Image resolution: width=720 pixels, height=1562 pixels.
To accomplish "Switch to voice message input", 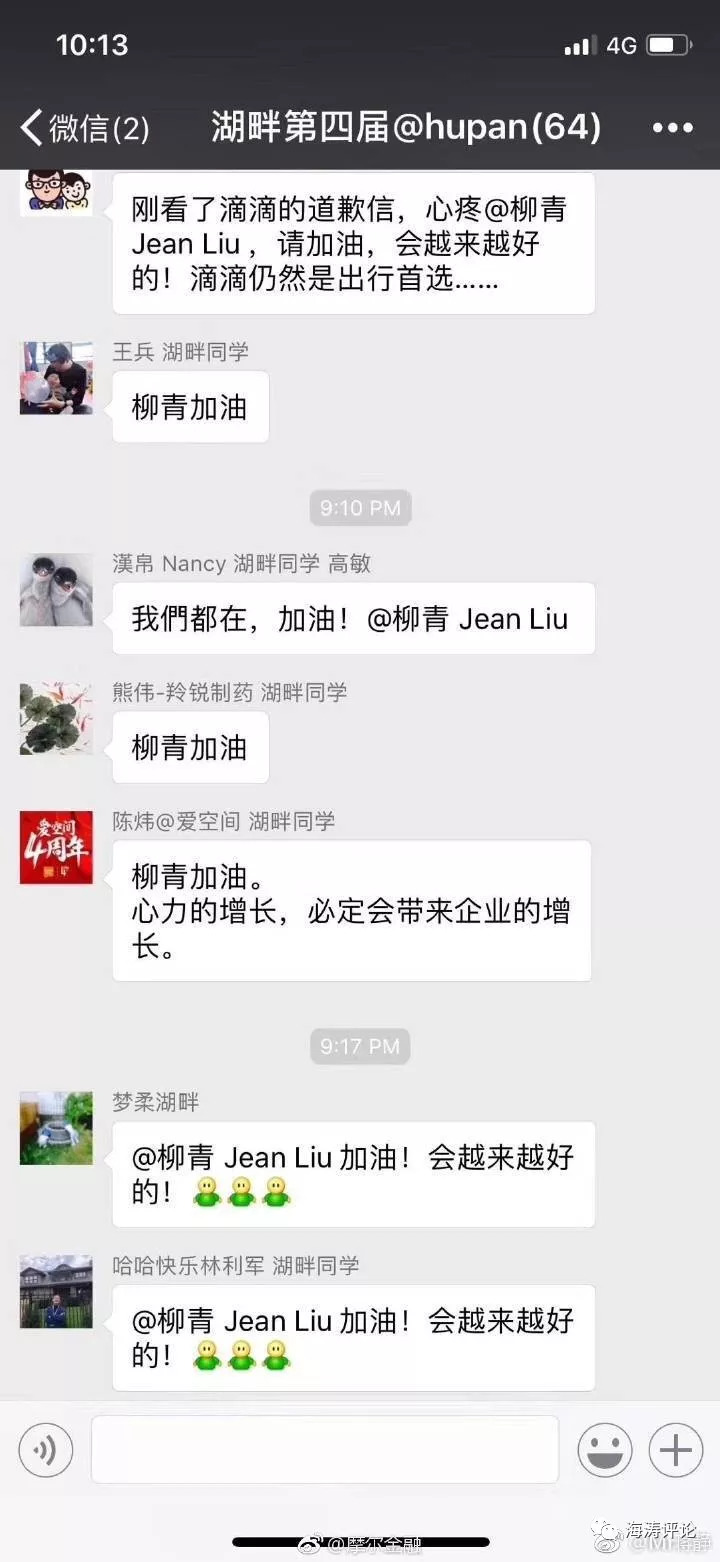I will click(46, 1450).
